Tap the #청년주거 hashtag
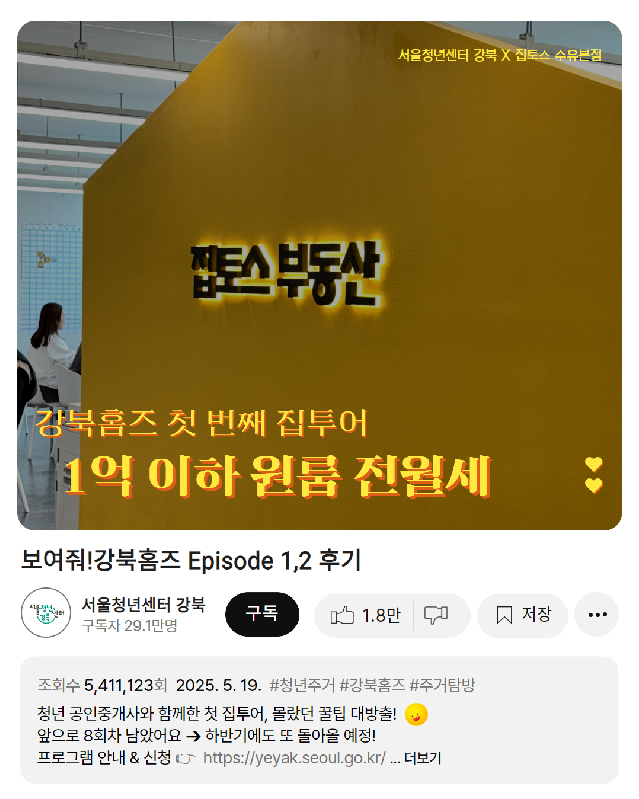Viewport: 639px width, 799px height. pyautogui.click(x=301, y=685)
